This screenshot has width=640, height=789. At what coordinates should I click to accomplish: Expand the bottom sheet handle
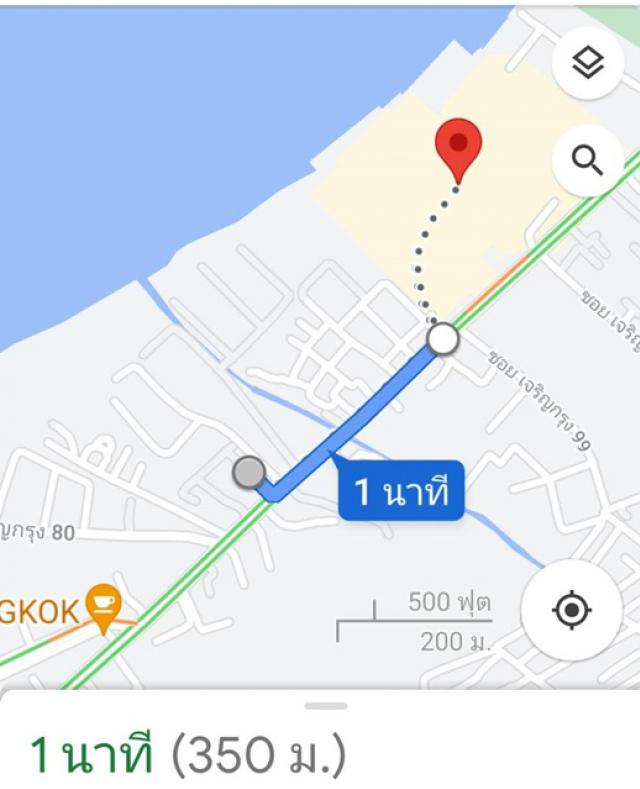pos(325,706)
